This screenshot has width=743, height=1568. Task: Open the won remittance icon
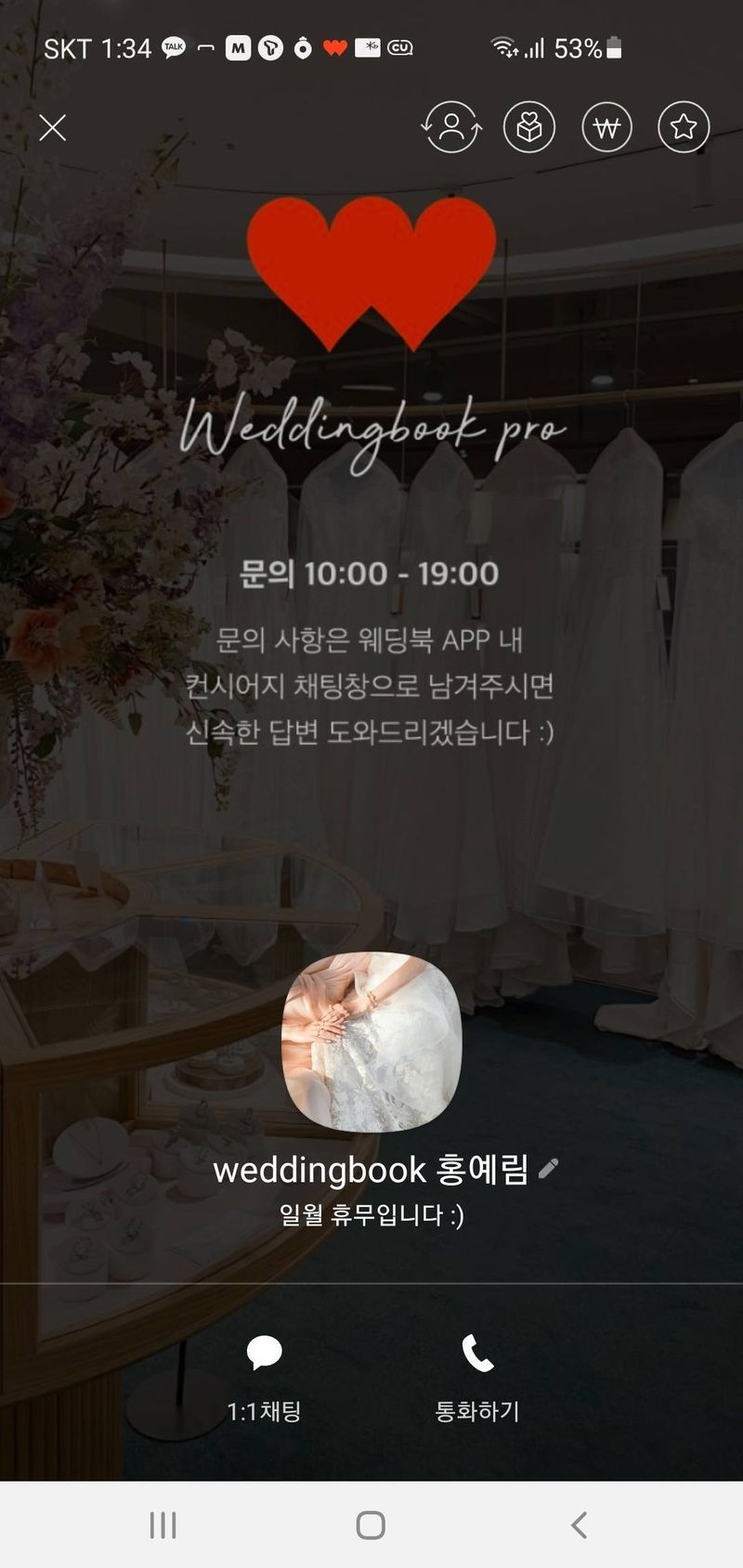[606, 127]
